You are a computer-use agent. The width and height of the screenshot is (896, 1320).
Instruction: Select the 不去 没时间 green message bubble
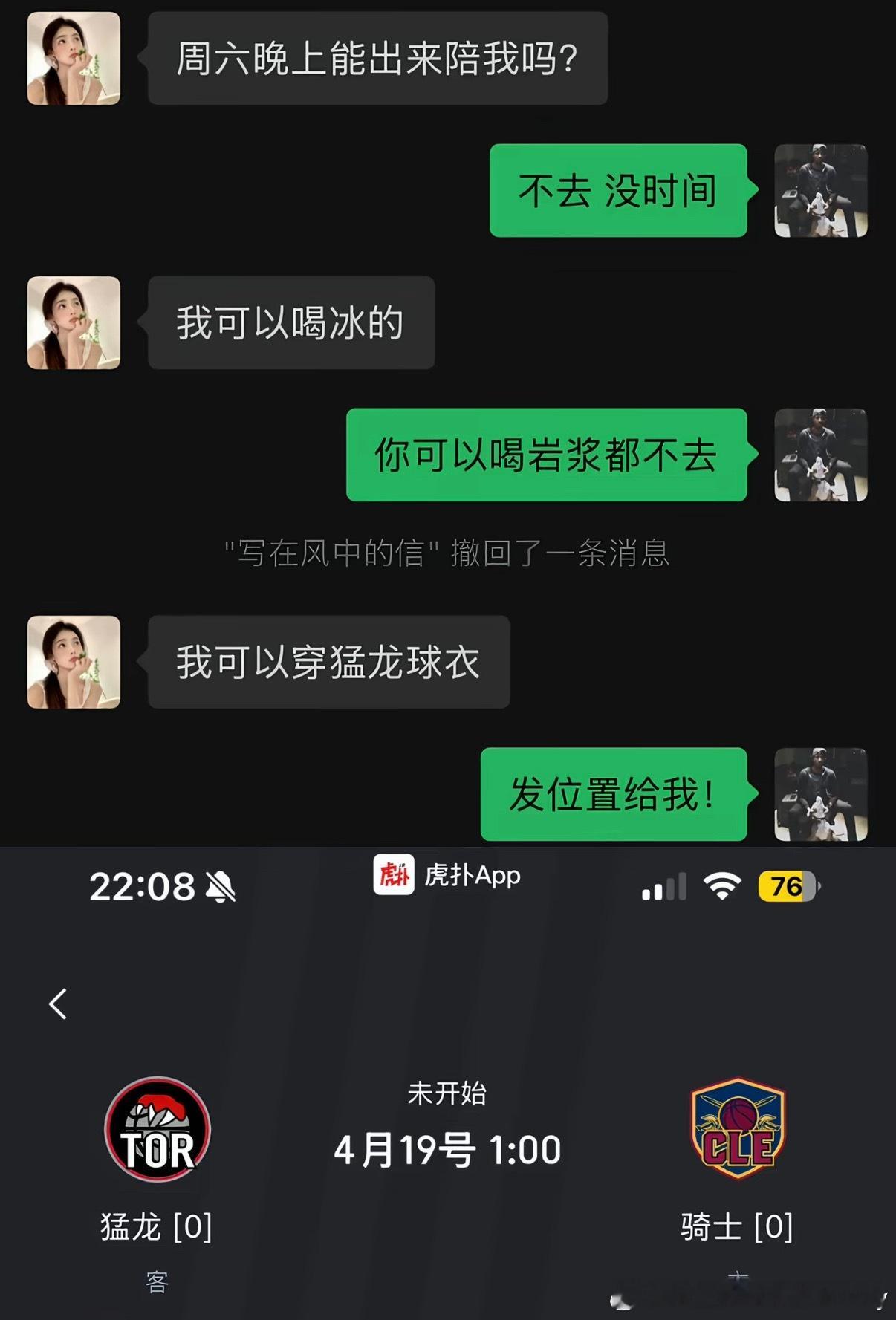[x=618, y=192]
